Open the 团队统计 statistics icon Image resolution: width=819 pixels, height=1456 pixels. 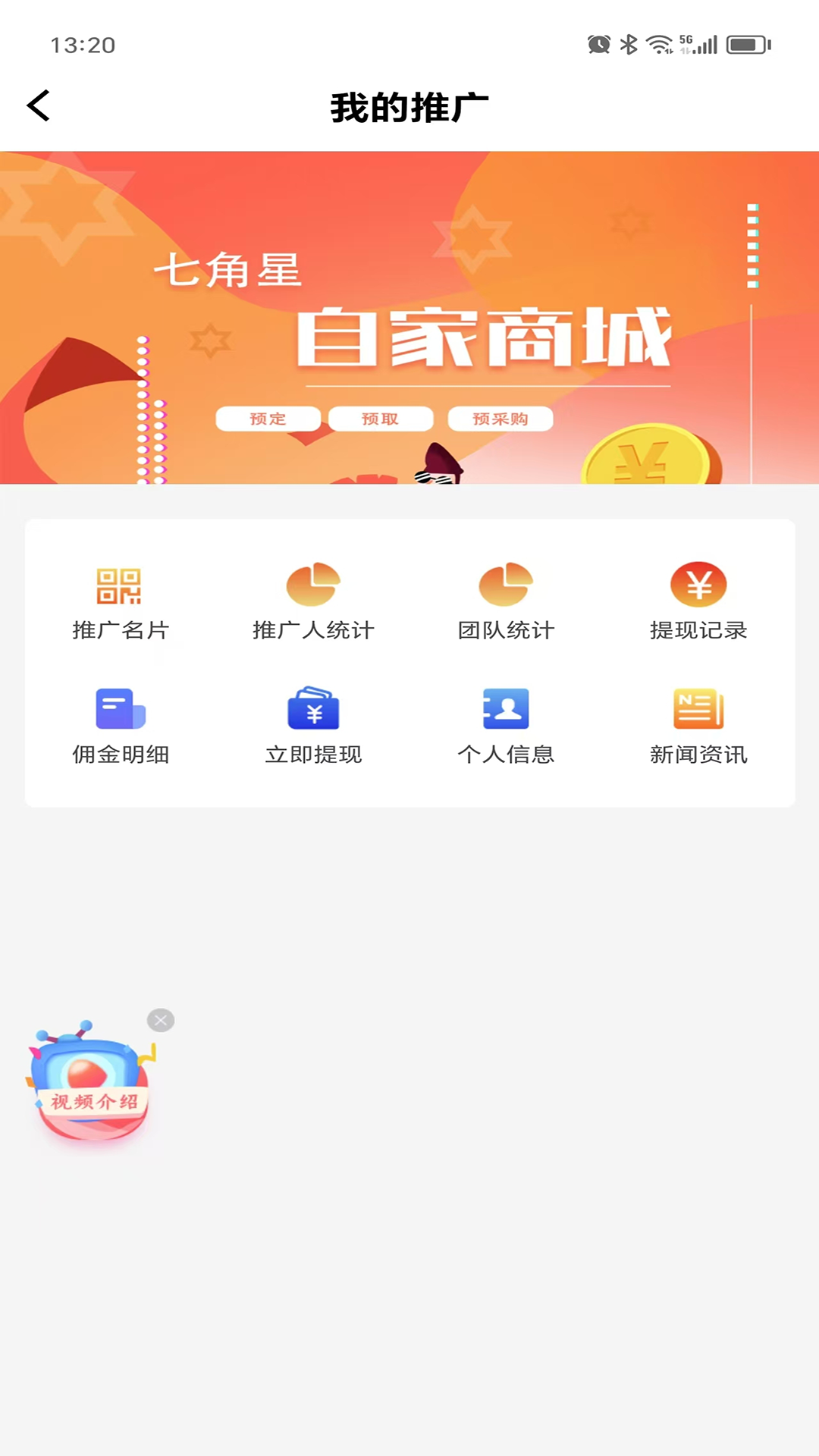point(506,585)
